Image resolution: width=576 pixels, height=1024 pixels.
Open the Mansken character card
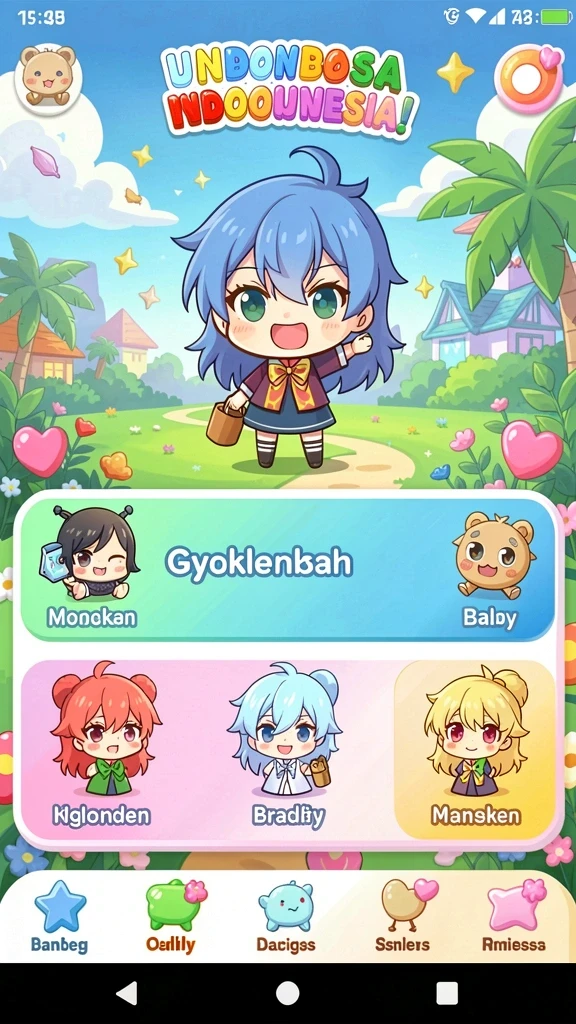475,750
